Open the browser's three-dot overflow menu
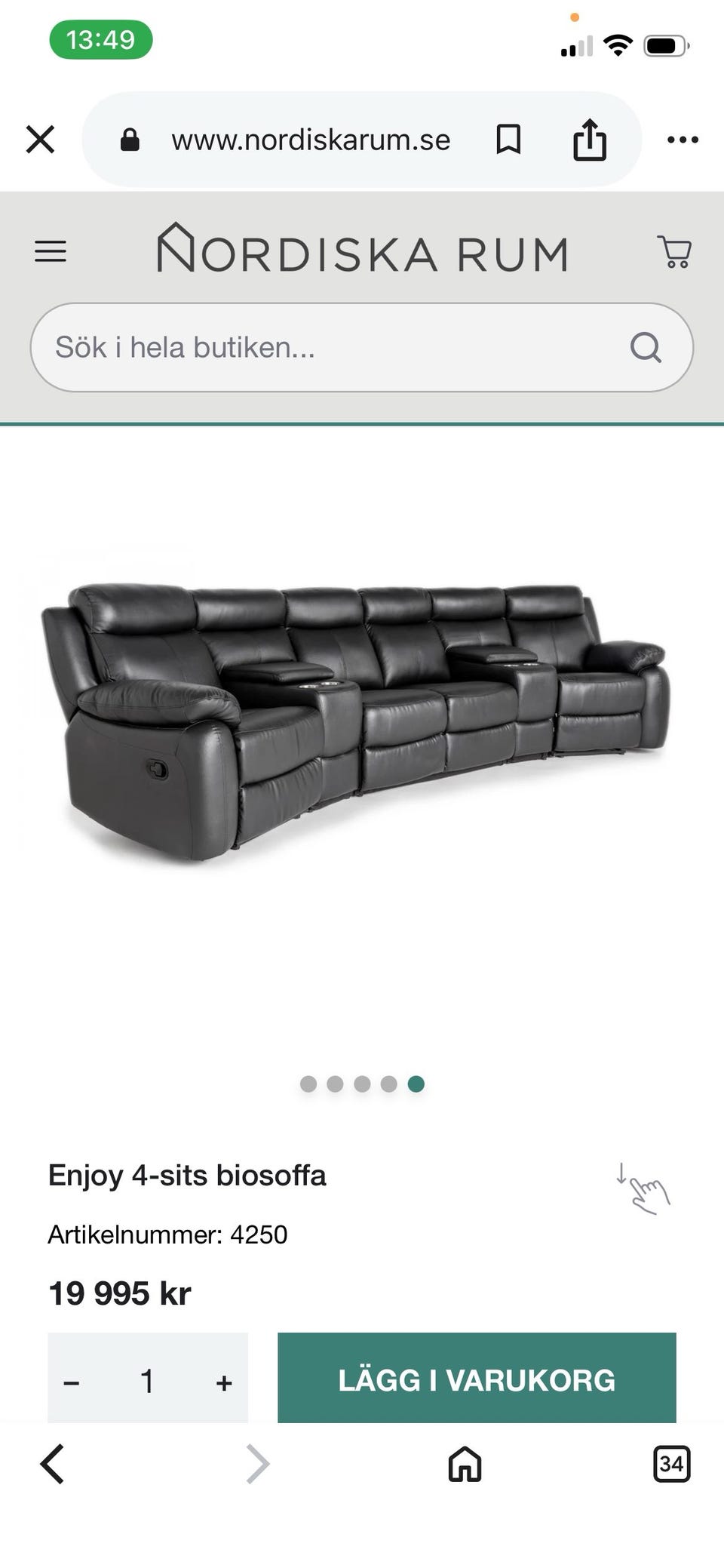 (x=683, y=140)
